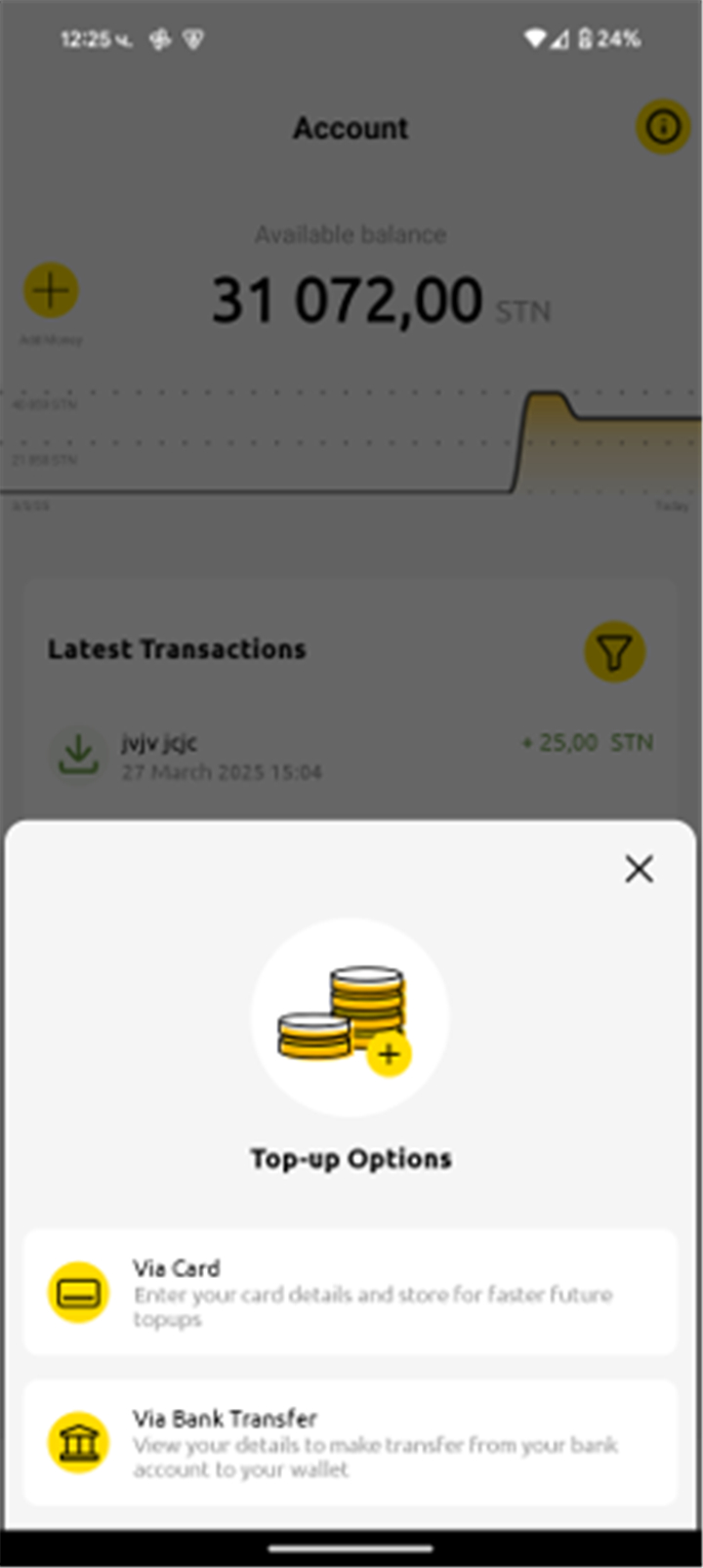Close the Top-up Options sheet
703x1568 pixels.
coord(639,868)
